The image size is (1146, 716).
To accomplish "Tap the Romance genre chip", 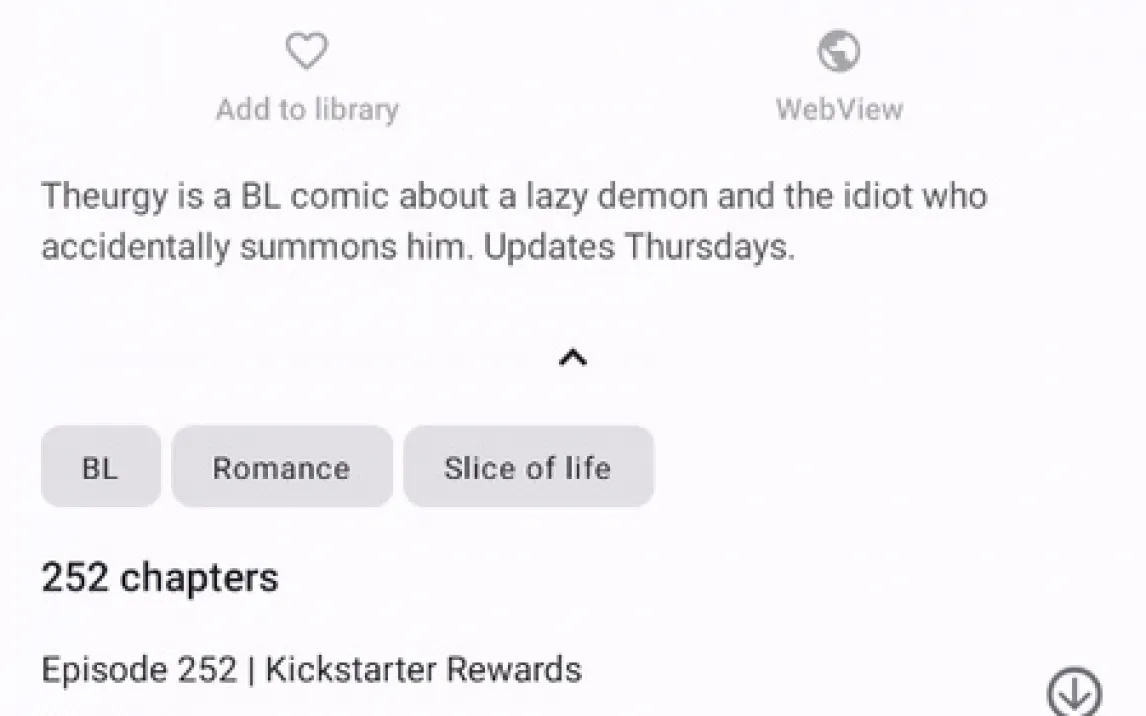I will coord(281,467).
